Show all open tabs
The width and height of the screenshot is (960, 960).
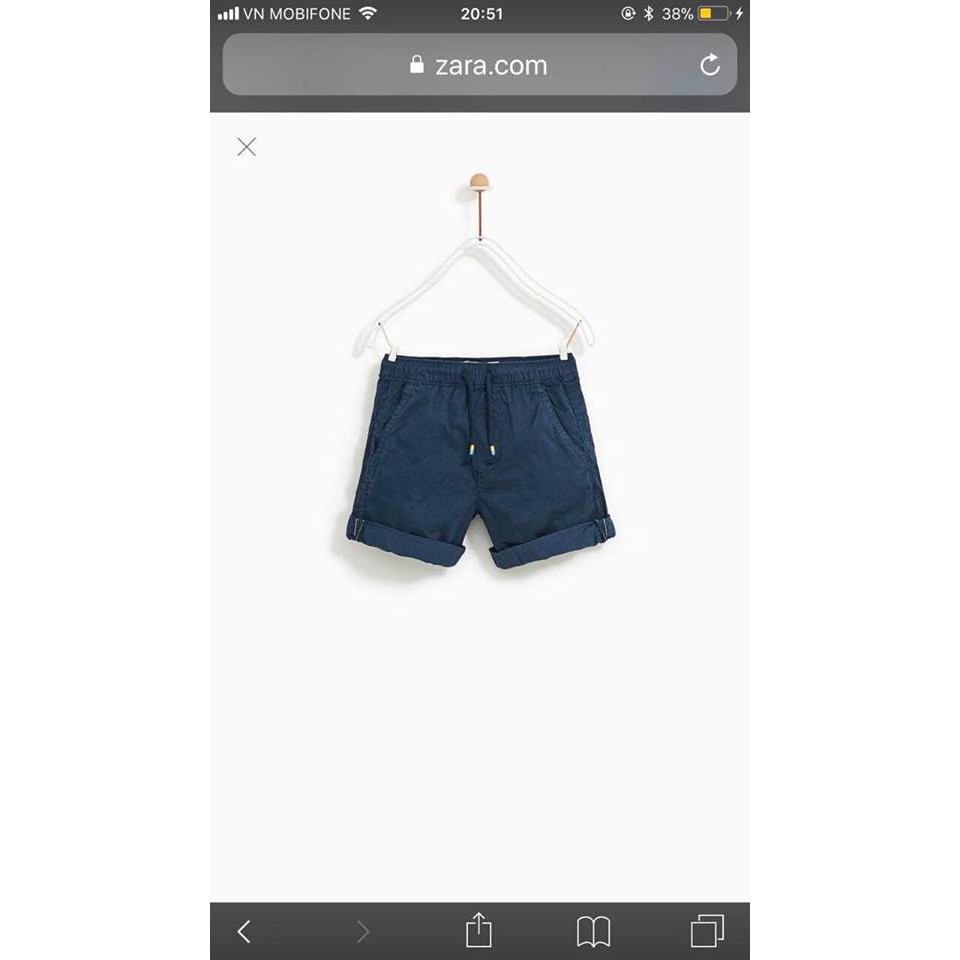[707, 931]
